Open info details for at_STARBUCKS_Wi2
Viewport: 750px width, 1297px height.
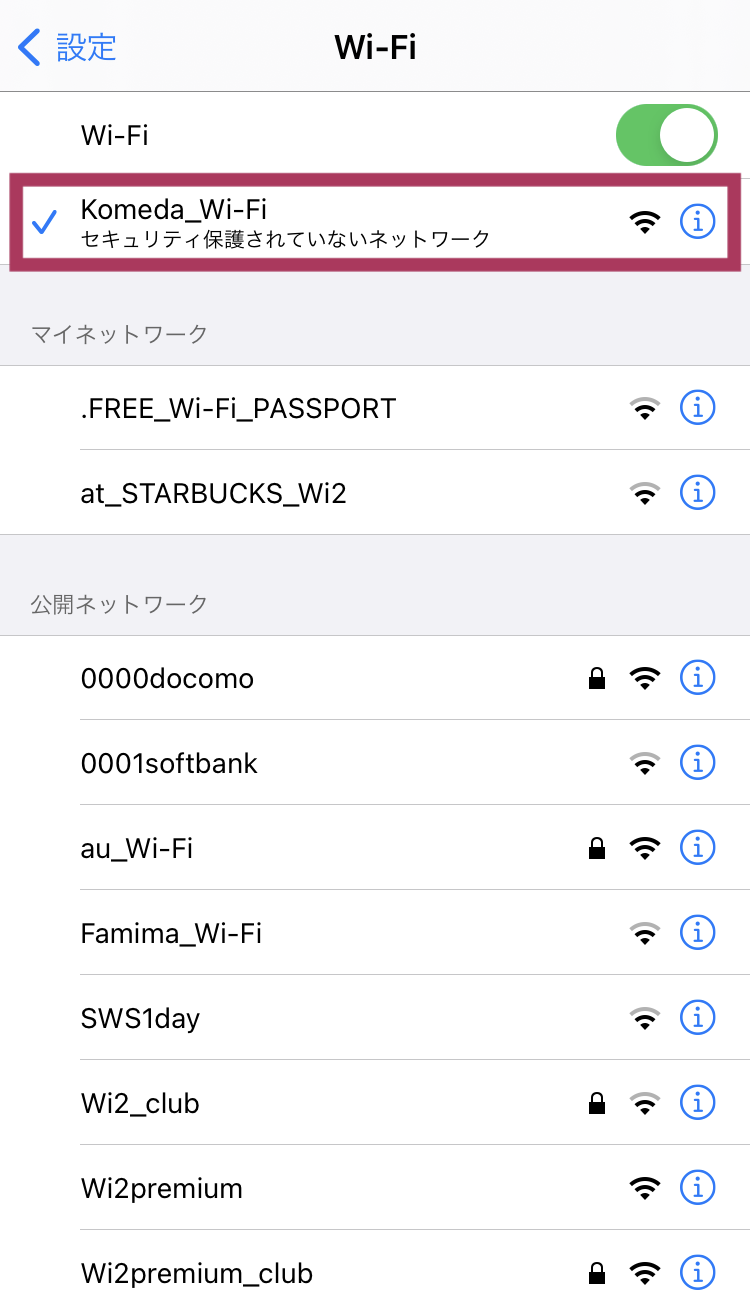pyautogui.click(x=698, y=492)
